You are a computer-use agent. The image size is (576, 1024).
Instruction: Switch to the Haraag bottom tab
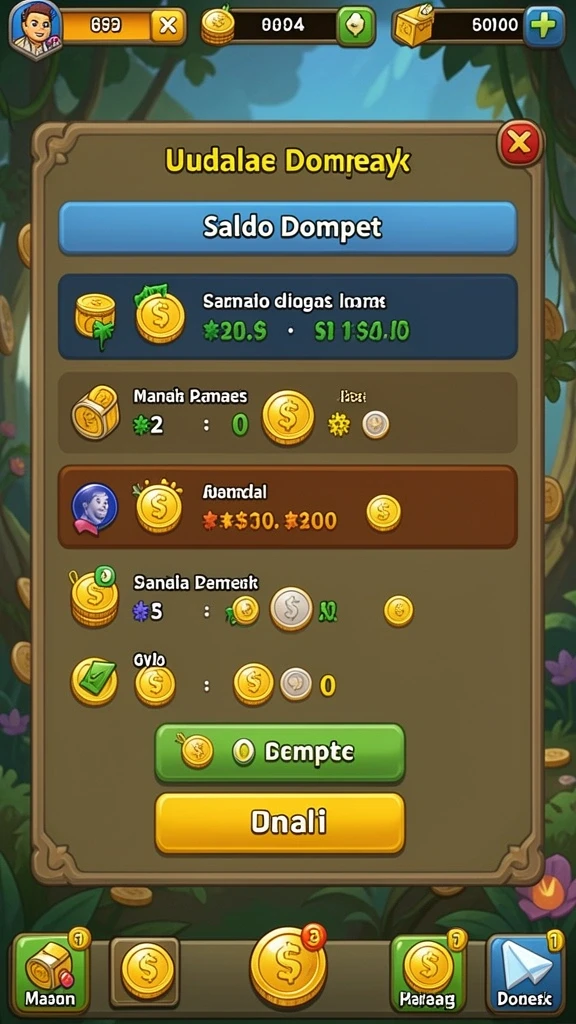(429, 971)
